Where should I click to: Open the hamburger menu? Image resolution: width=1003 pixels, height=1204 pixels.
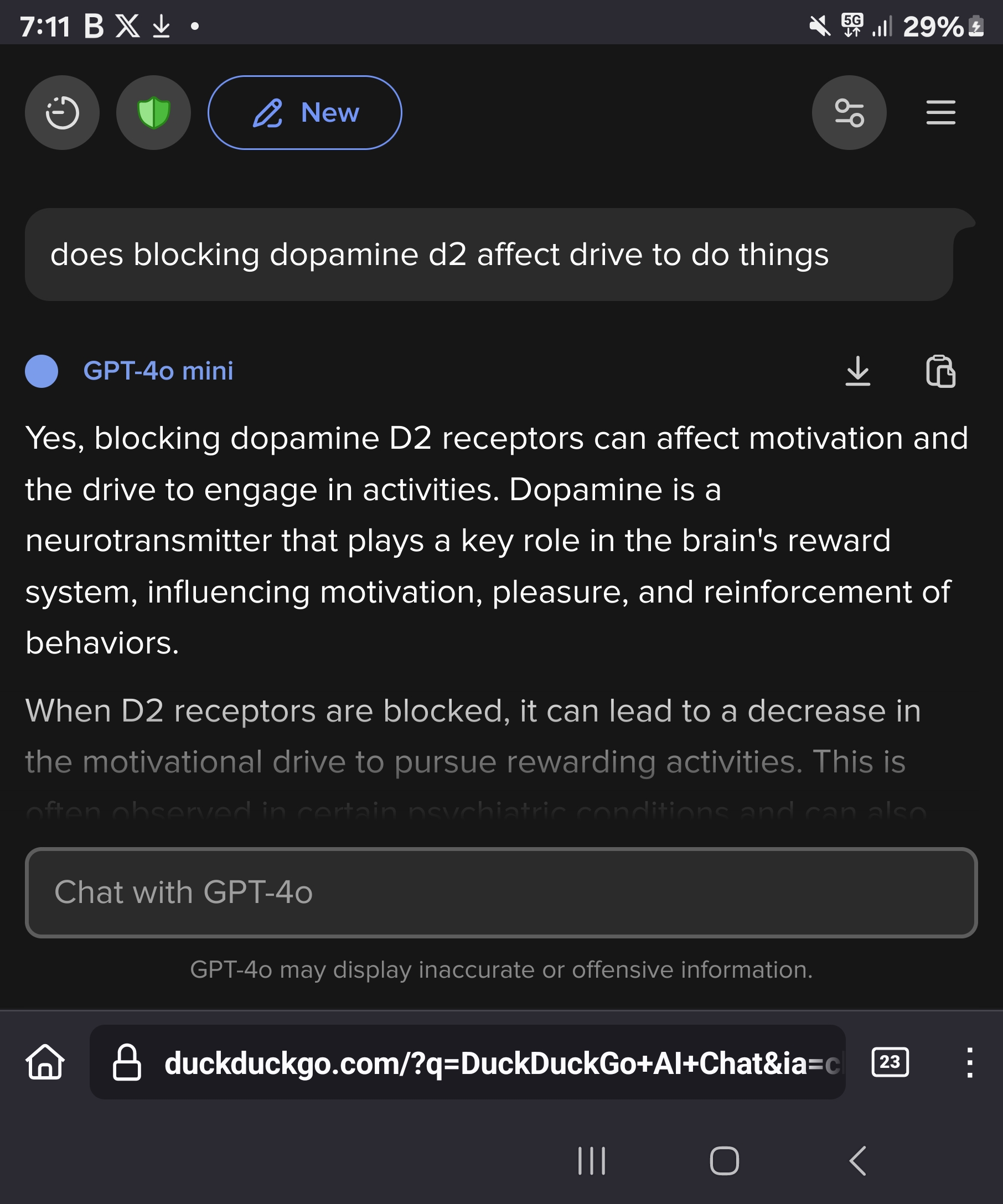pos(940,112)
